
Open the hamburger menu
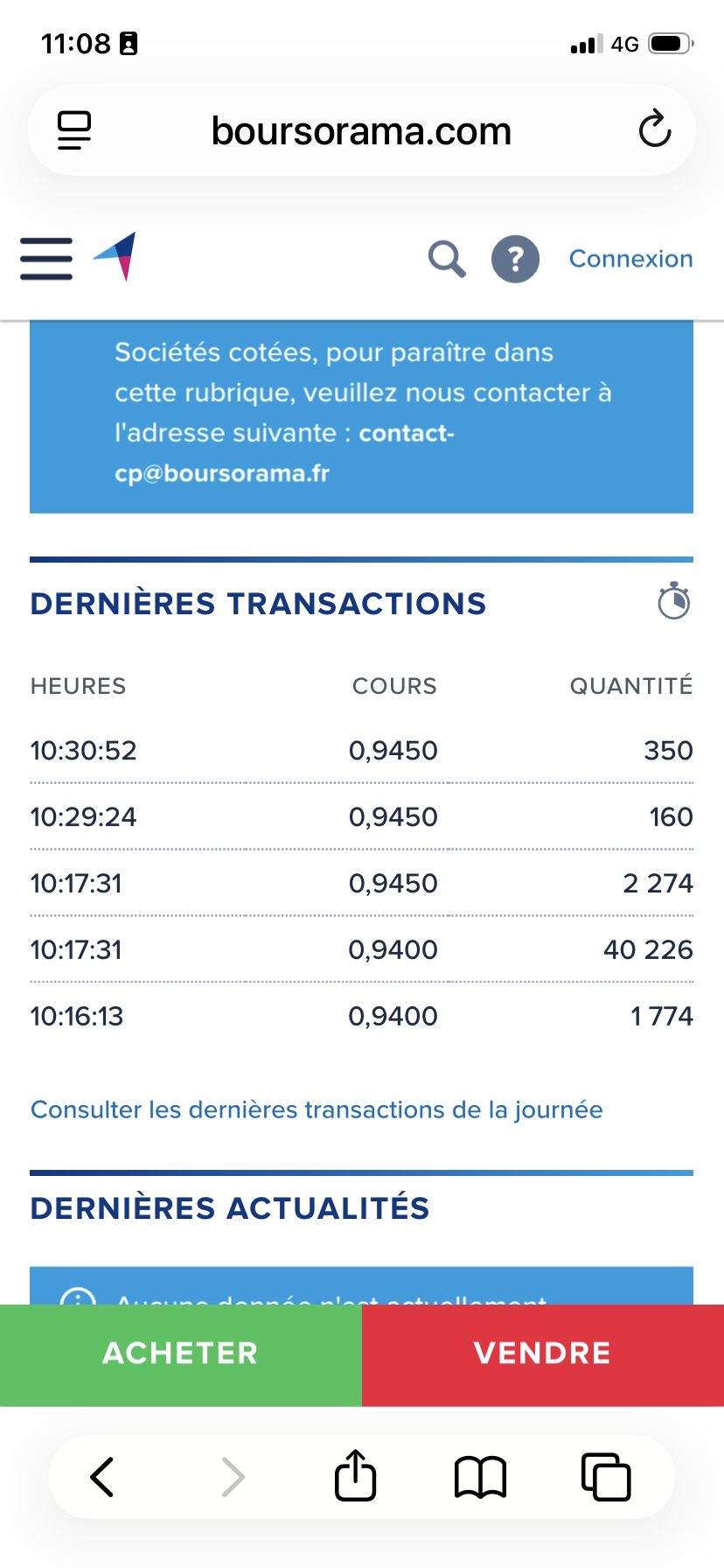(x=46, y=259)
